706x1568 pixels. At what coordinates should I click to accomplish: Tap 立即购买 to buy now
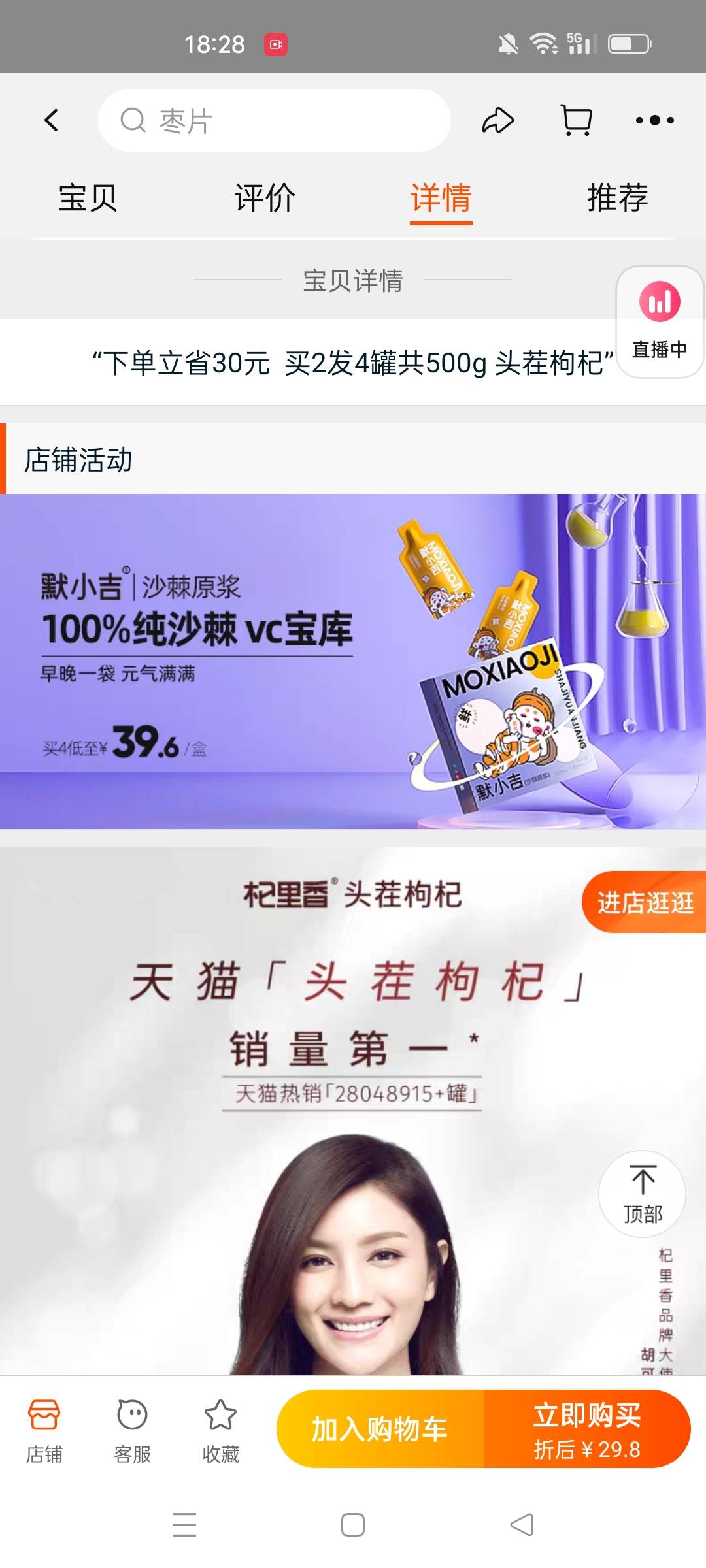point(586,1429)
